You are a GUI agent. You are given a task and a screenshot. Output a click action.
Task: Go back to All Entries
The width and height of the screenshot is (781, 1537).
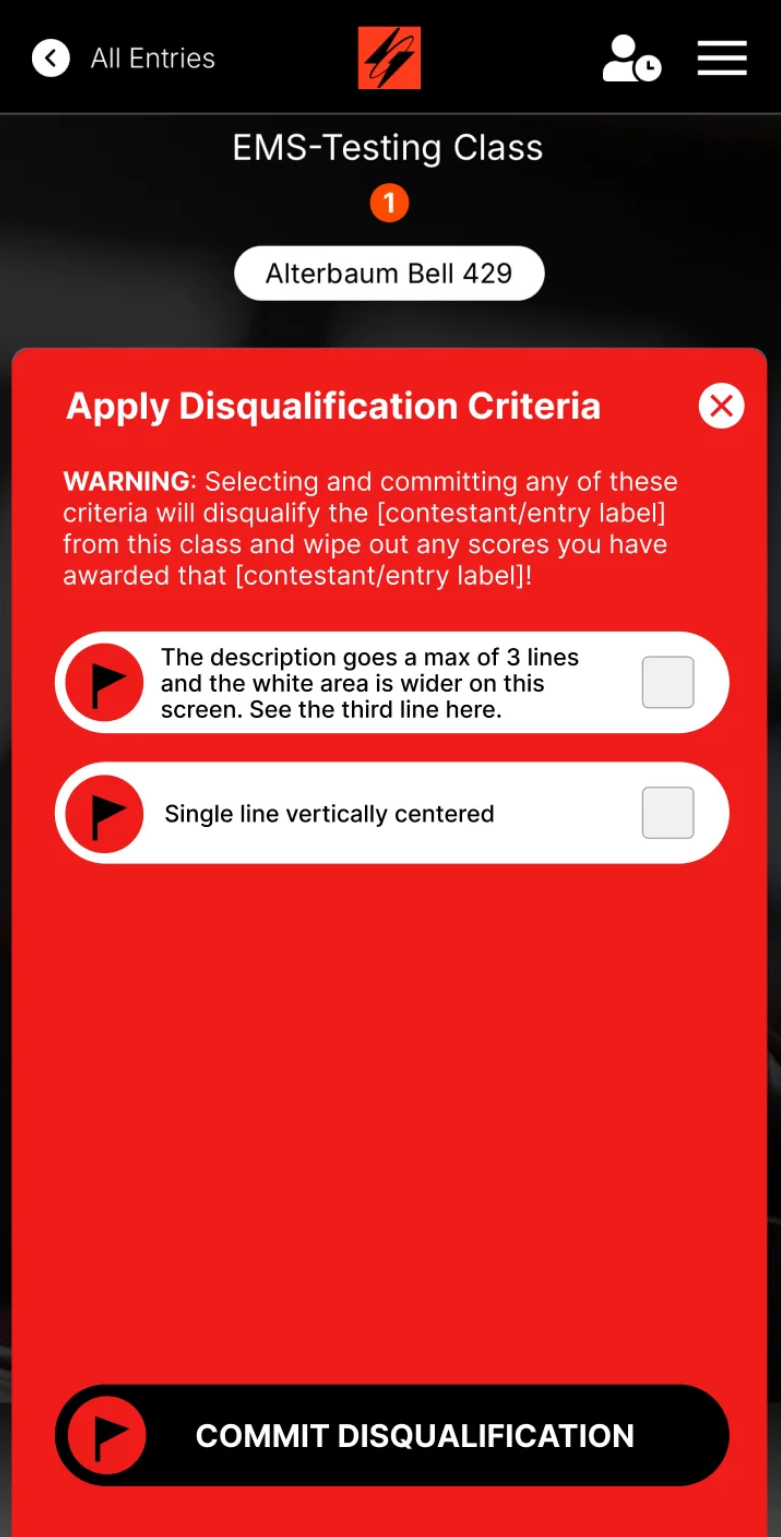point(124,58)
